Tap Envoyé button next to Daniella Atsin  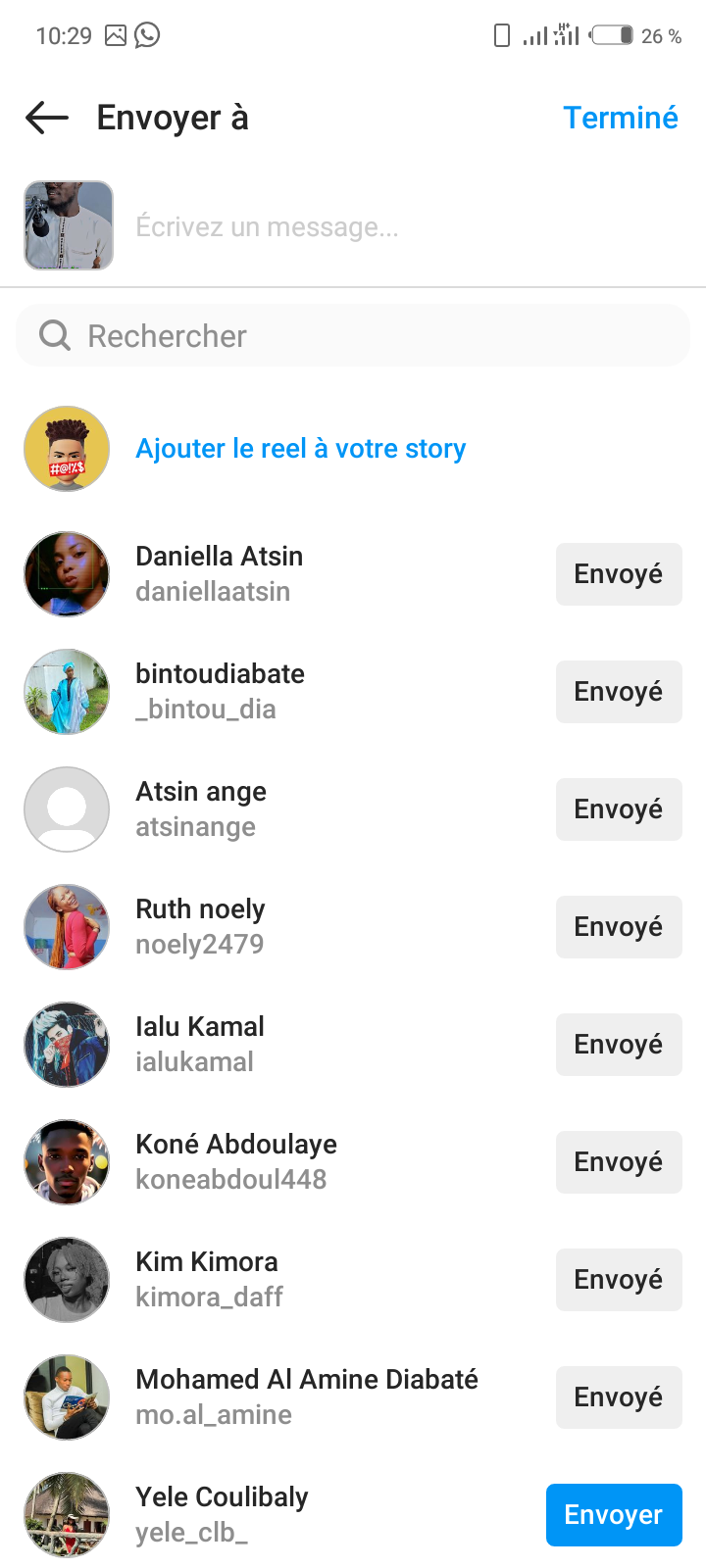click(x=619, y=574)
